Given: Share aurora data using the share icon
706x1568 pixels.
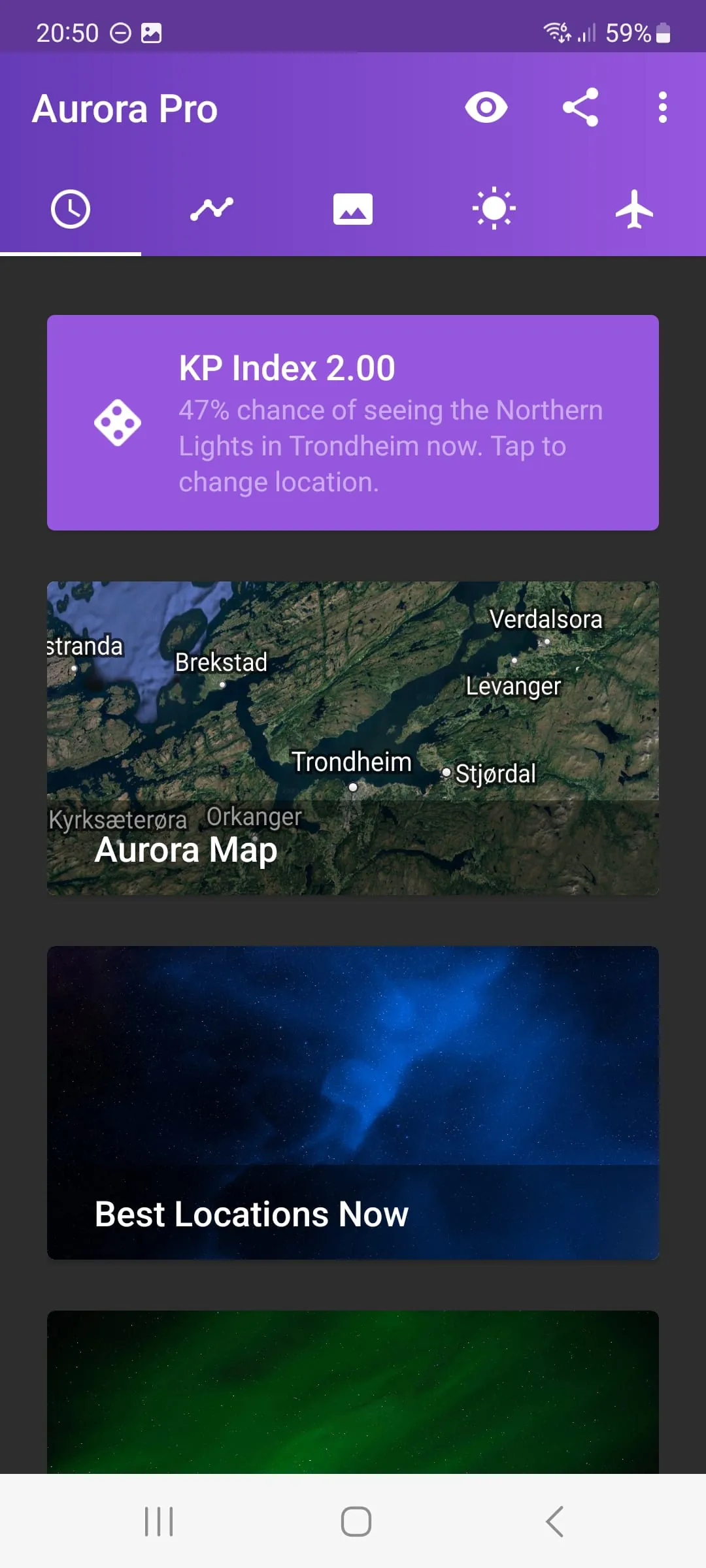Looking at the screenshot, I should click(x=581, y=107).
